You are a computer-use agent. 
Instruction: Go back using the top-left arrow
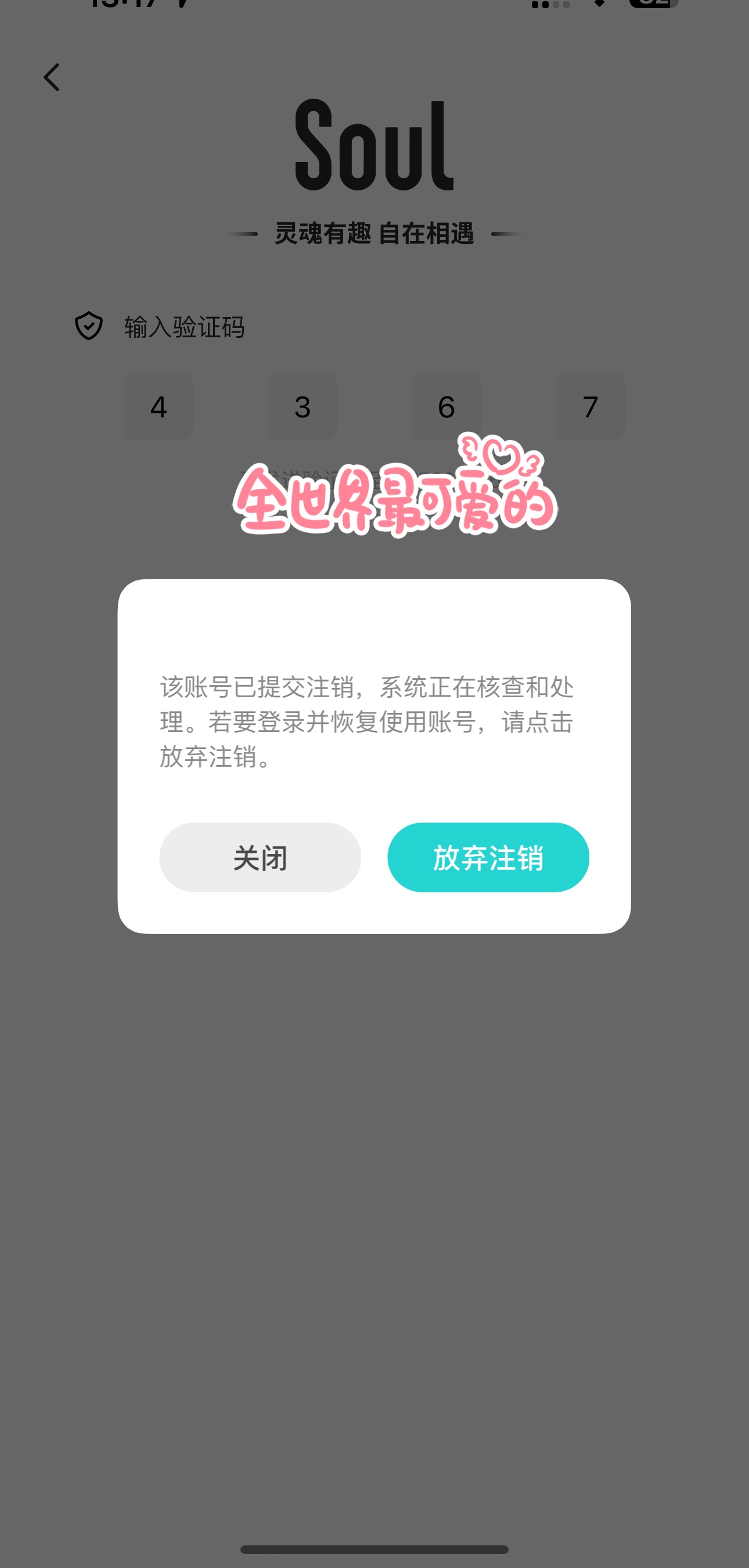pos(52,77)
